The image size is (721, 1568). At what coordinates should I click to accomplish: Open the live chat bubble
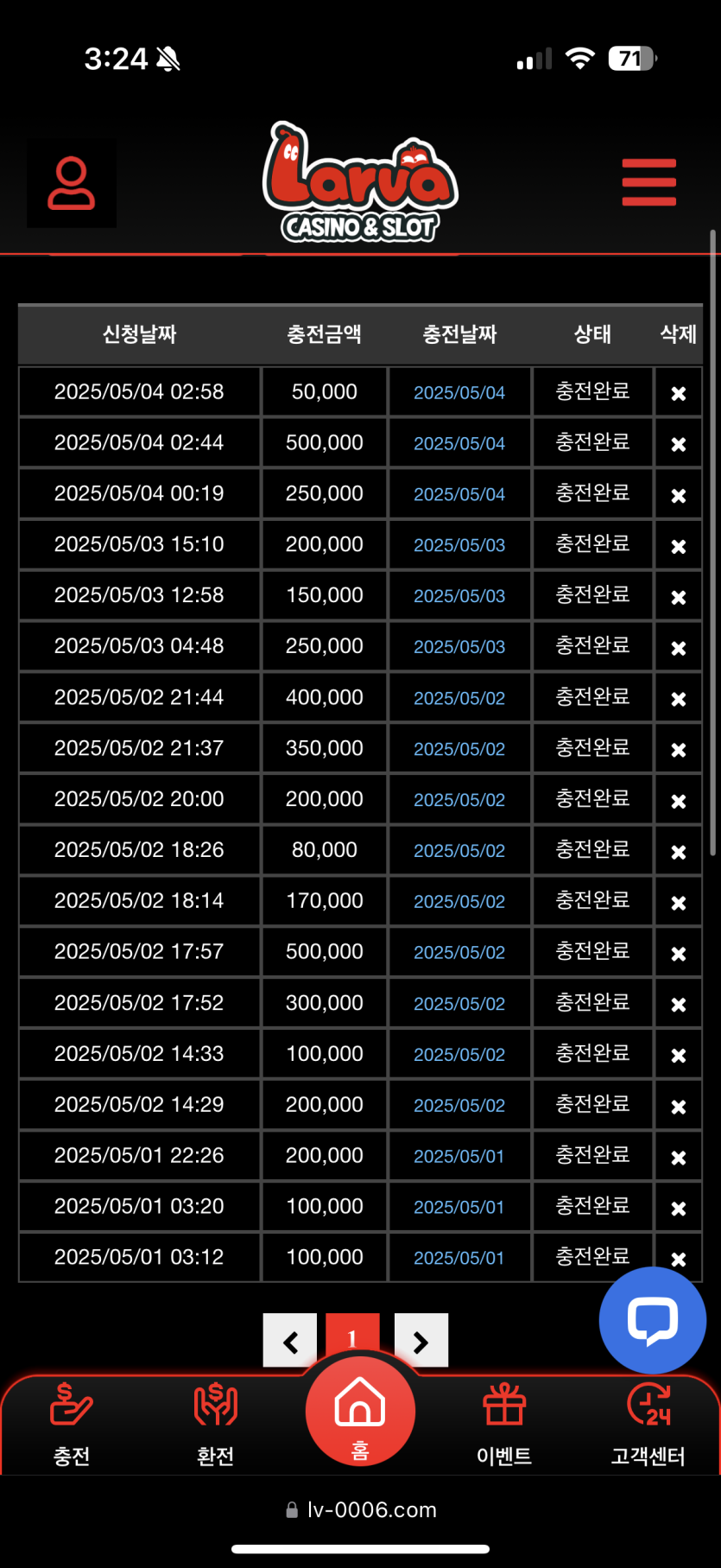click(x=653, y=1320)
